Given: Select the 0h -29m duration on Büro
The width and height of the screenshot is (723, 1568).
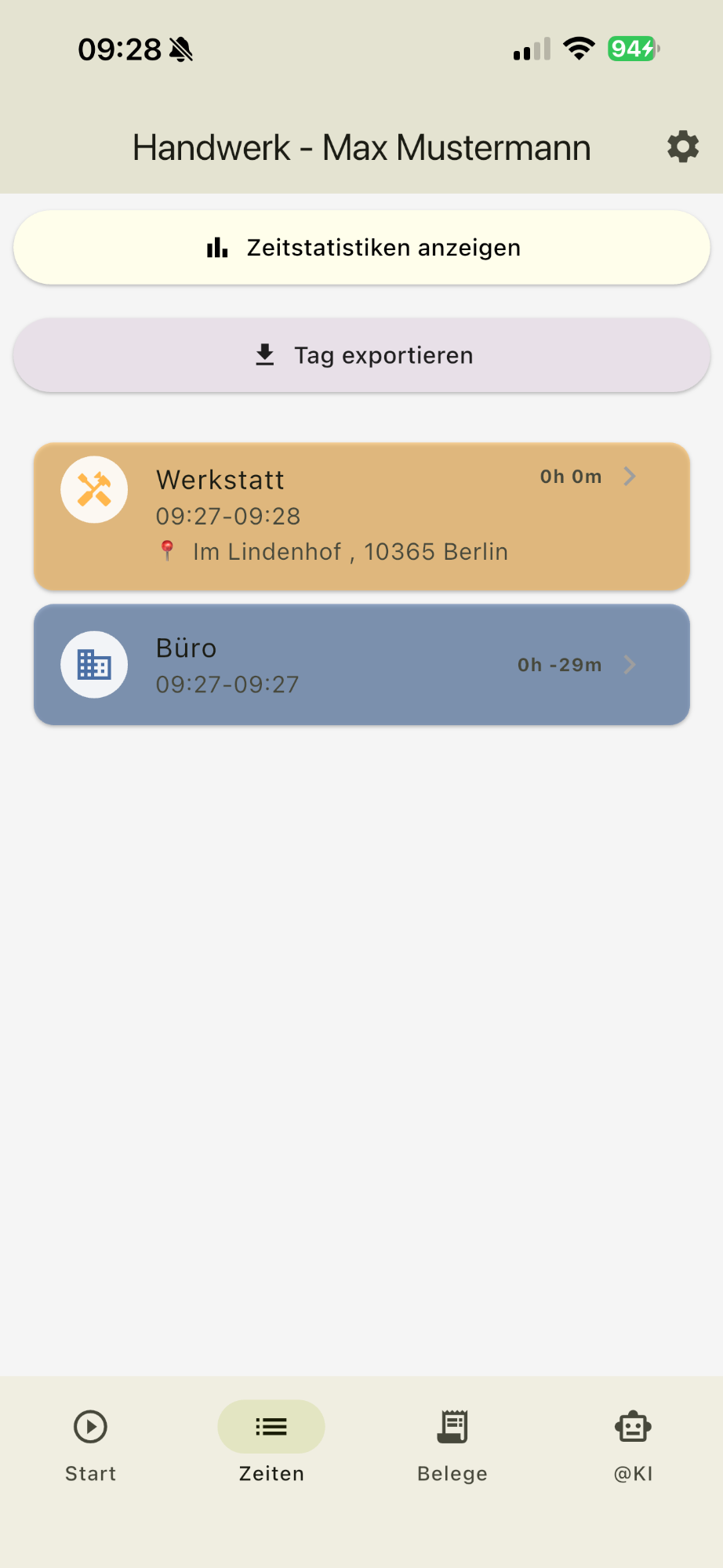Looking at the screenshot, I should click(559, 664).
